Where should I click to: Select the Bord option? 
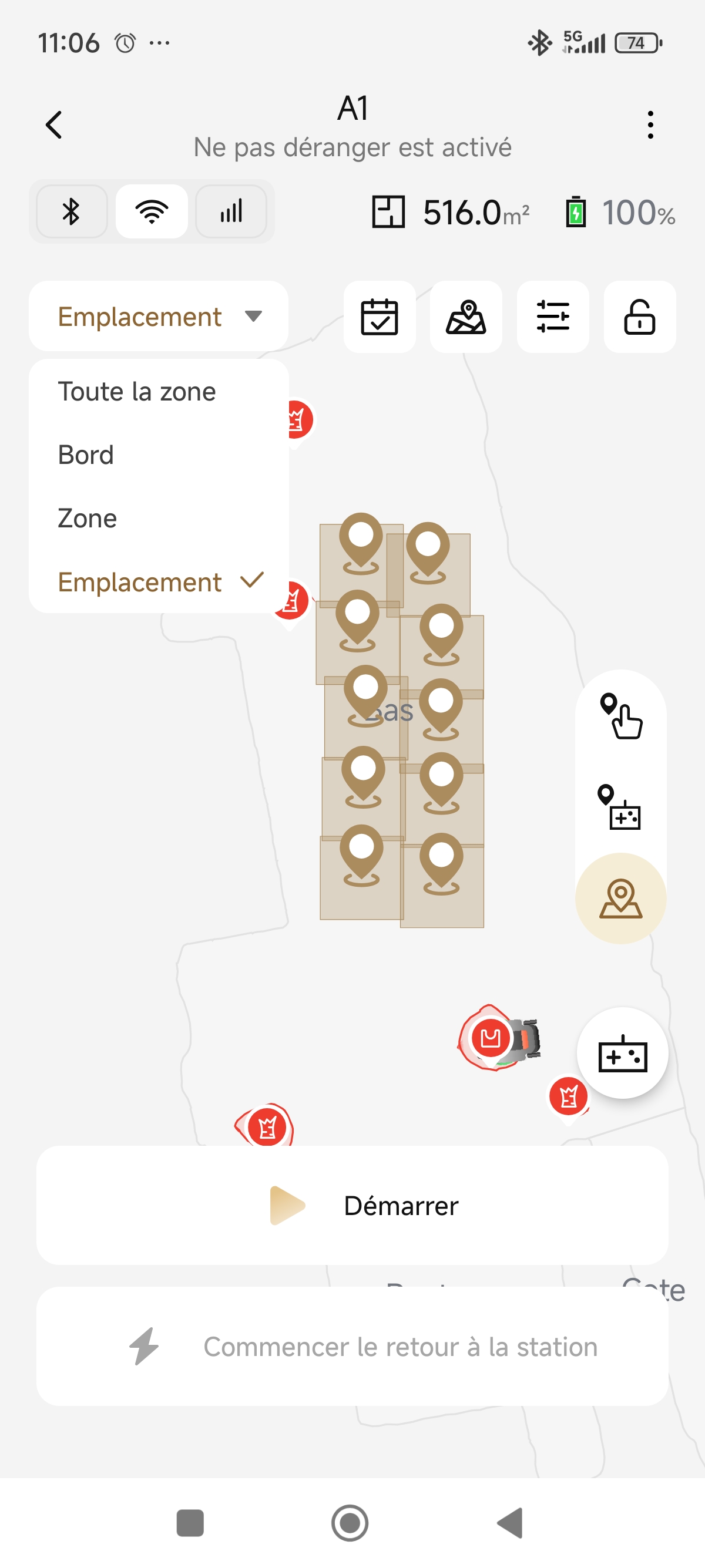[86, 455]
